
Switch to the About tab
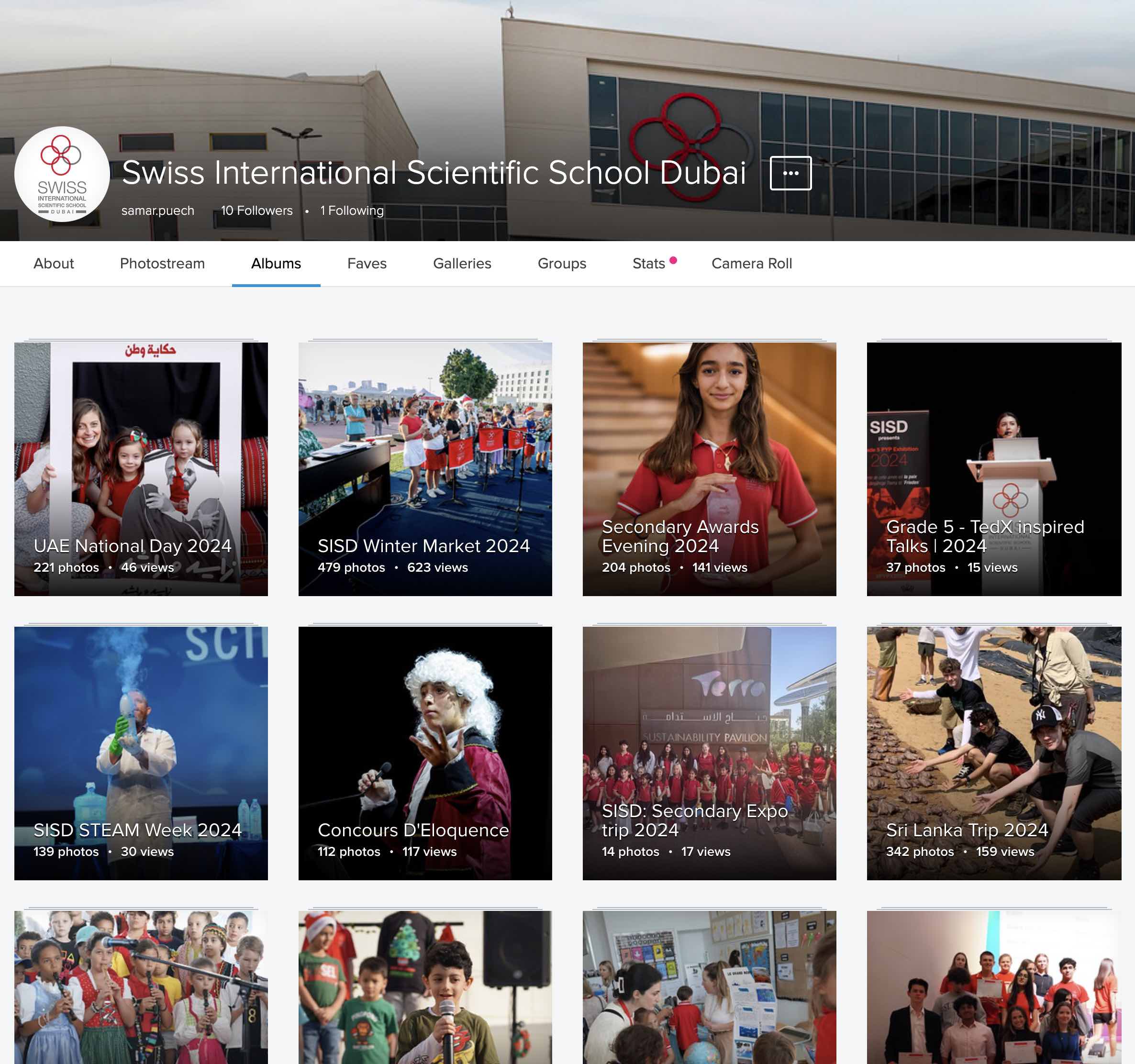[54, 263]
